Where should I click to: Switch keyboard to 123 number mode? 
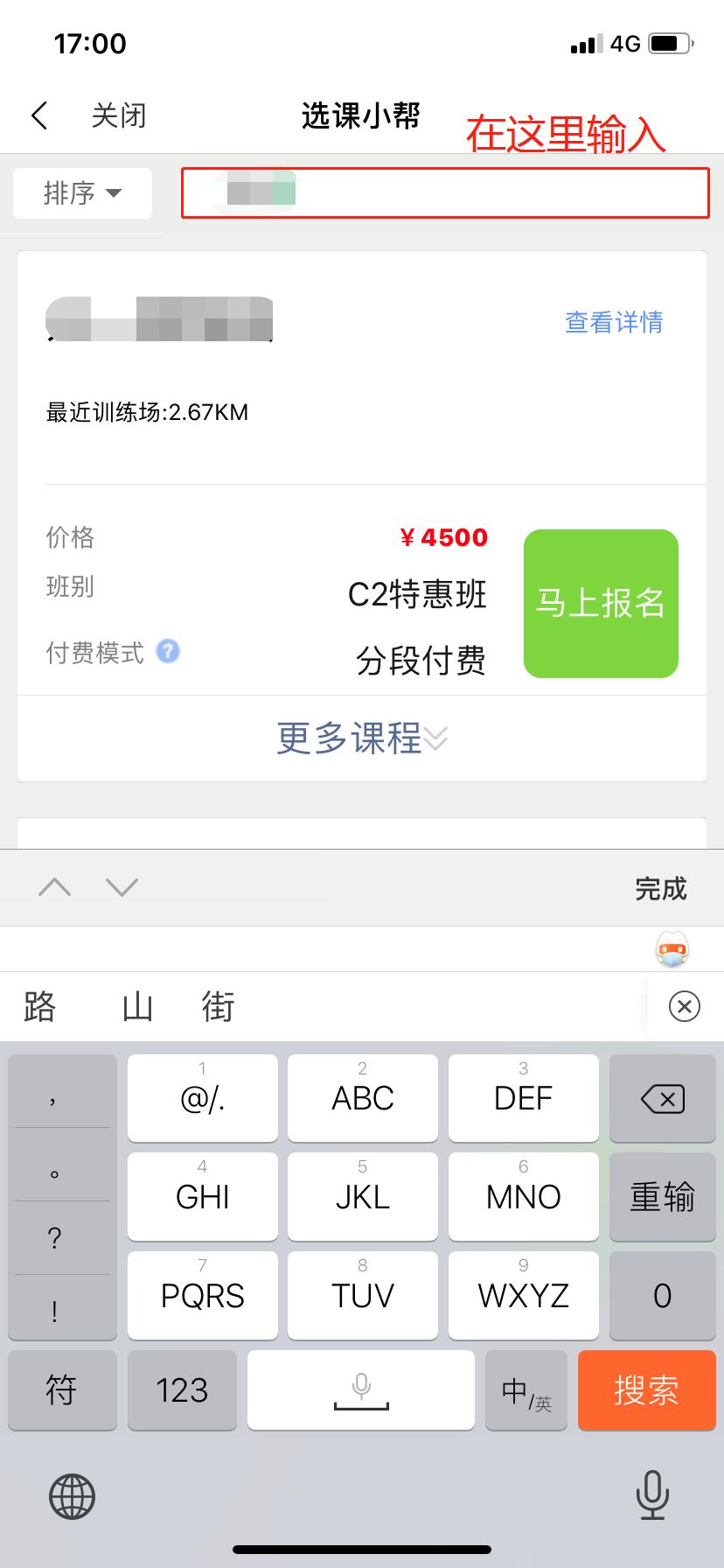pyautogui.click(x=181, y=1390)
